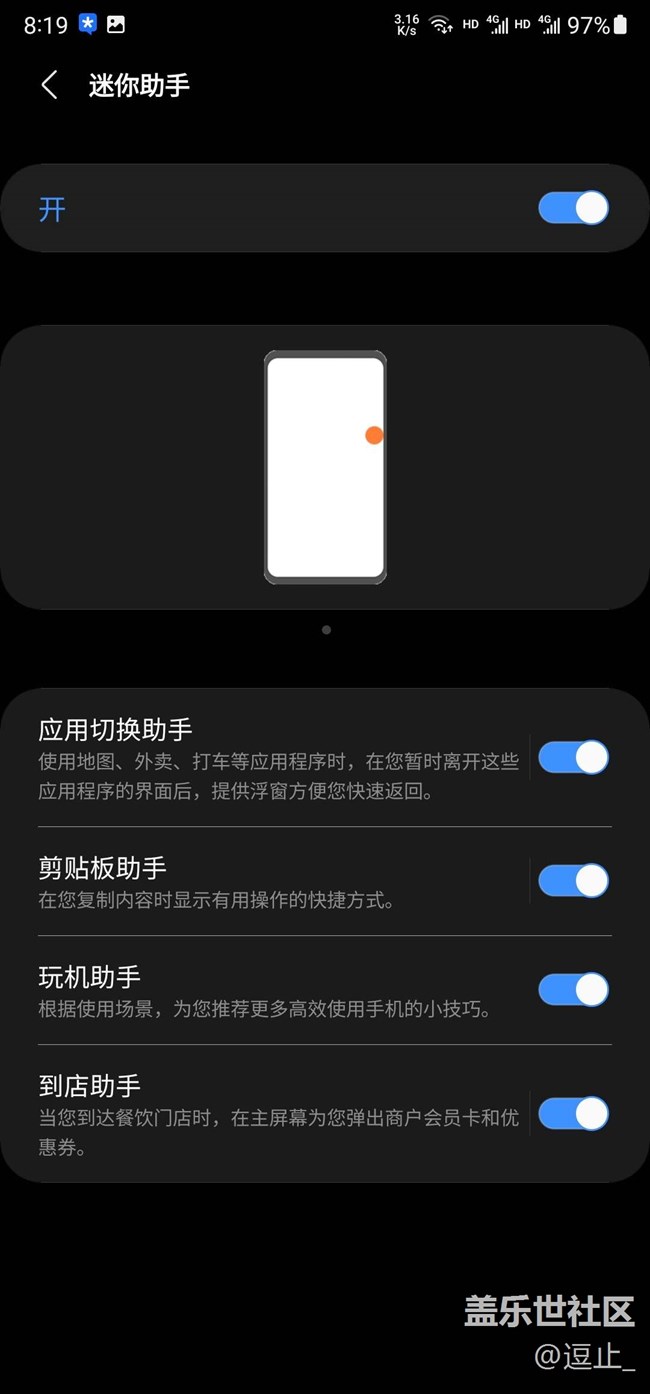
Task: Open 应用切换助手 settings row
Action: [x=278, y=760]
